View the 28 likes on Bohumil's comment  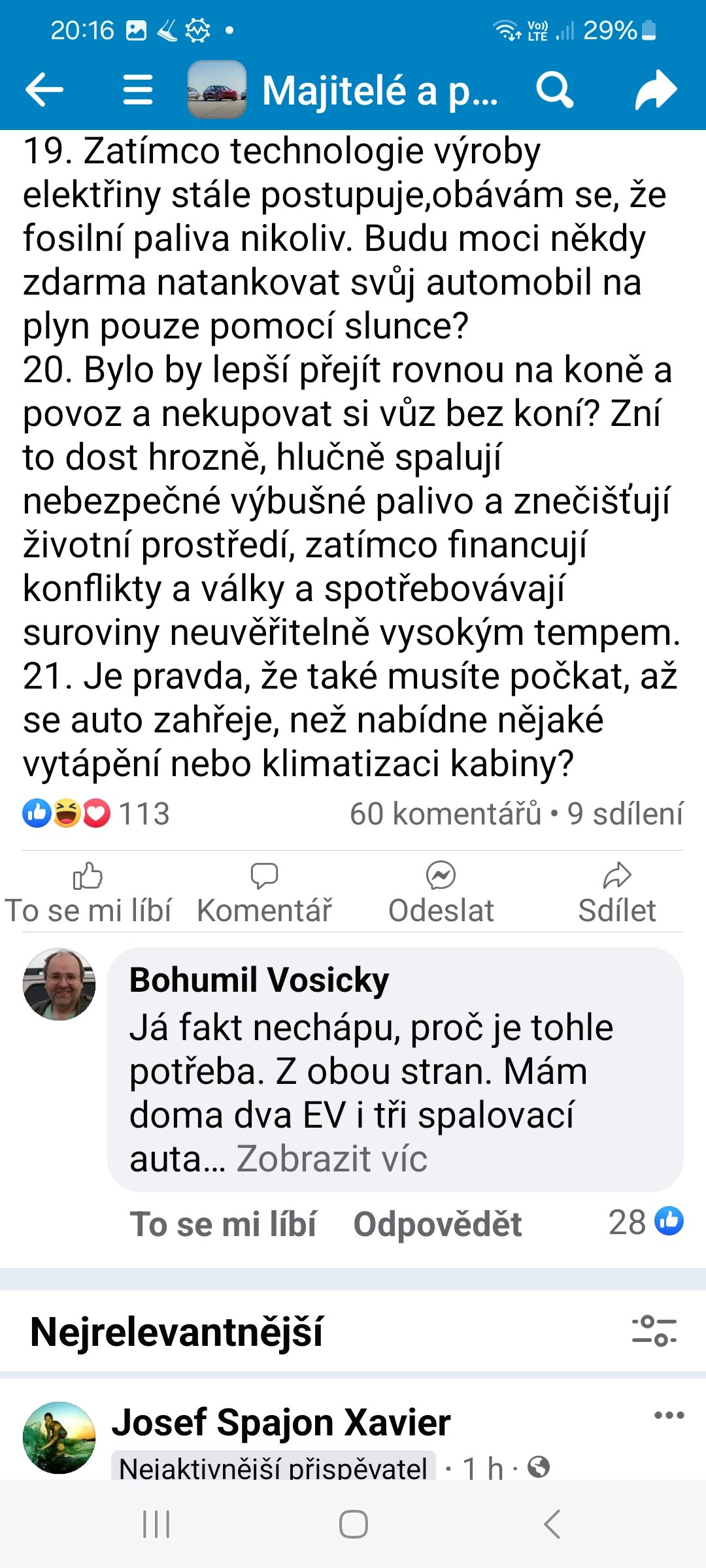646,1222
